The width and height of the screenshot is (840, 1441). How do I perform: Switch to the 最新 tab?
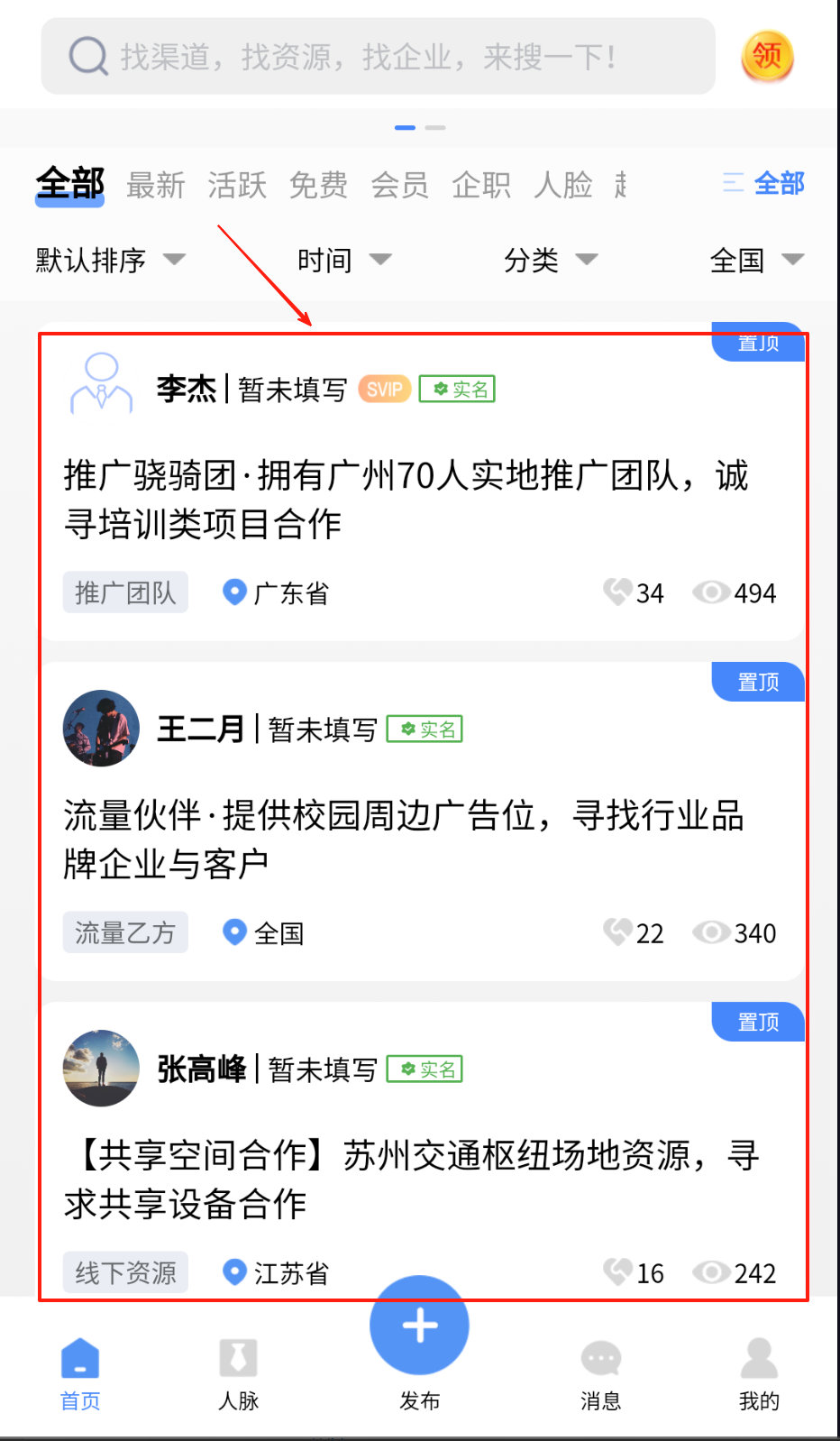(156, 185)
